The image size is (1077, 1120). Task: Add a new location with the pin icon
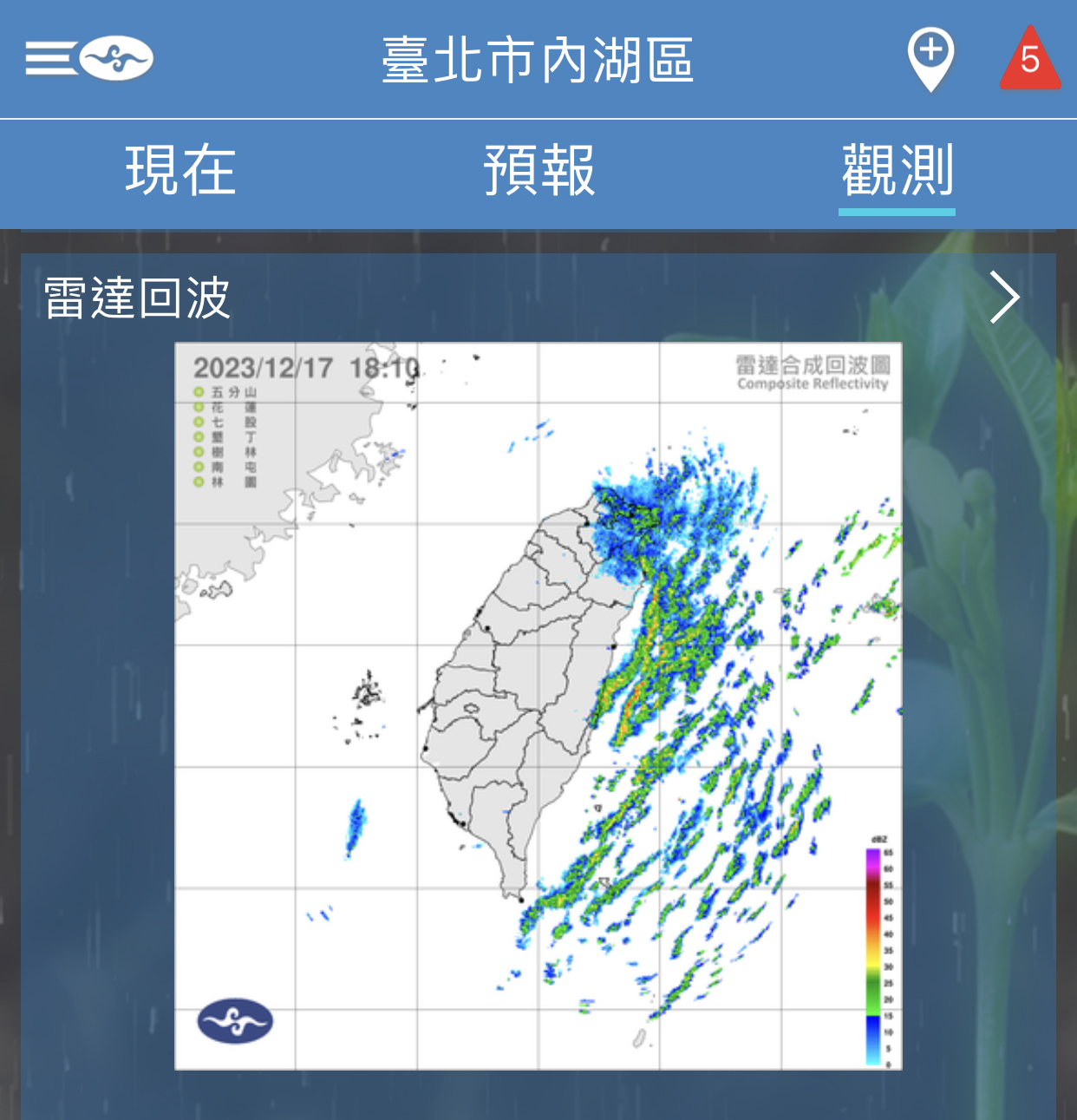click(930, 58)
